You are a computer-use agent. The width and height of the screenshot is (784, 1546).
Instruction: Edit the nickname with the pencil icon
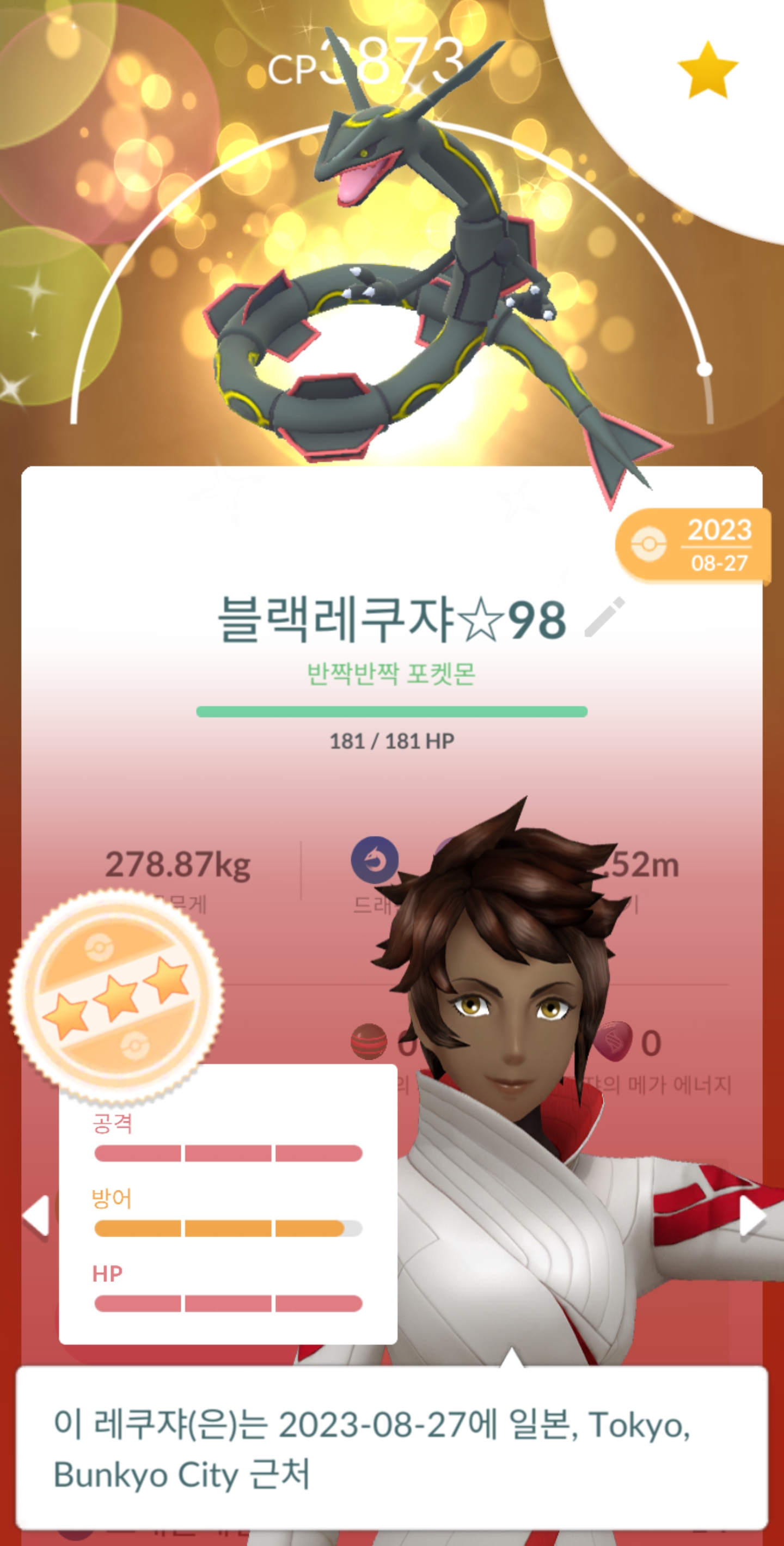click(x=604, y=618)
